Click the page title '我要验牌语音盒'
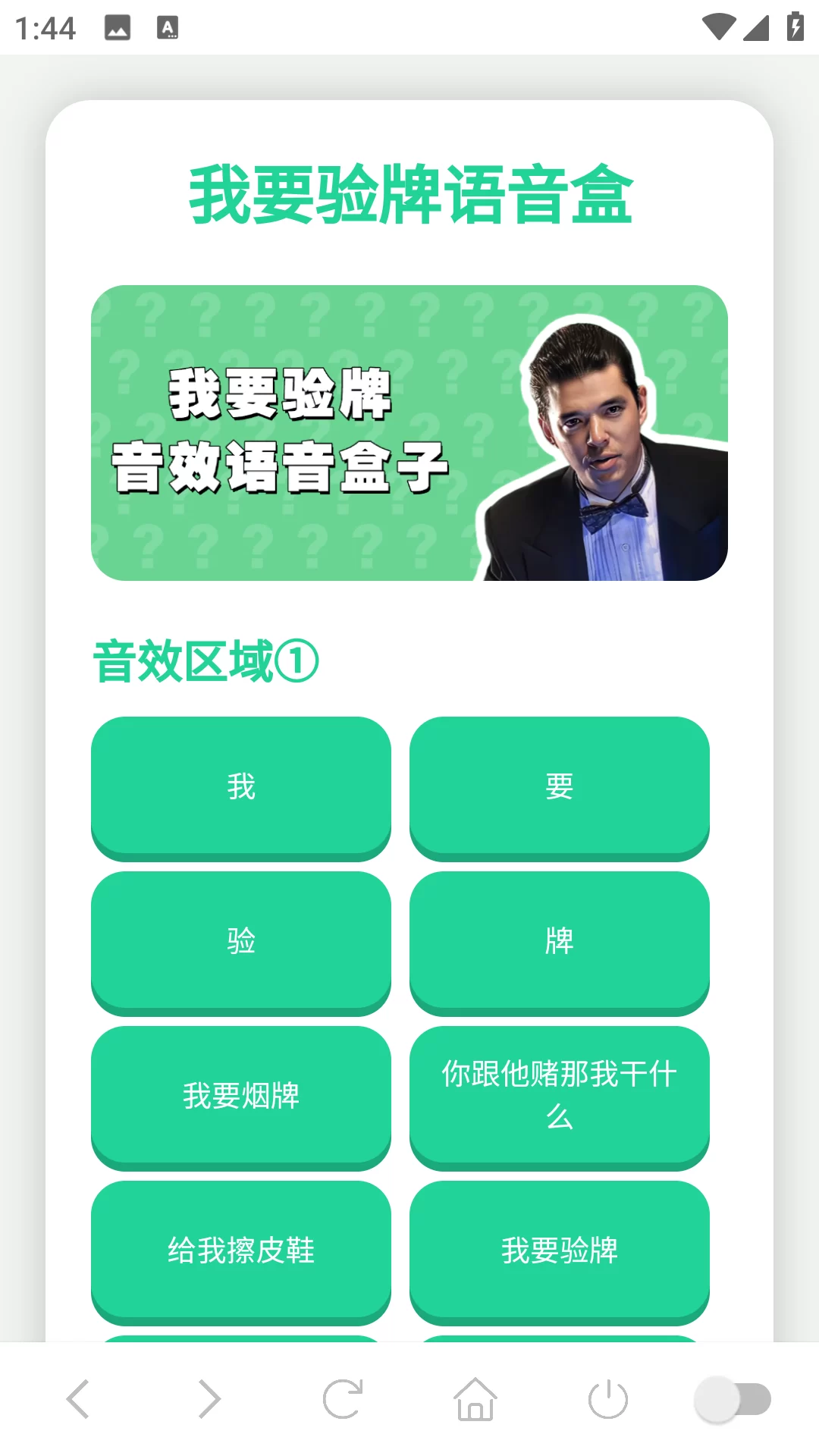Viewport: 819px width, 1456px height. click(409, 192)
